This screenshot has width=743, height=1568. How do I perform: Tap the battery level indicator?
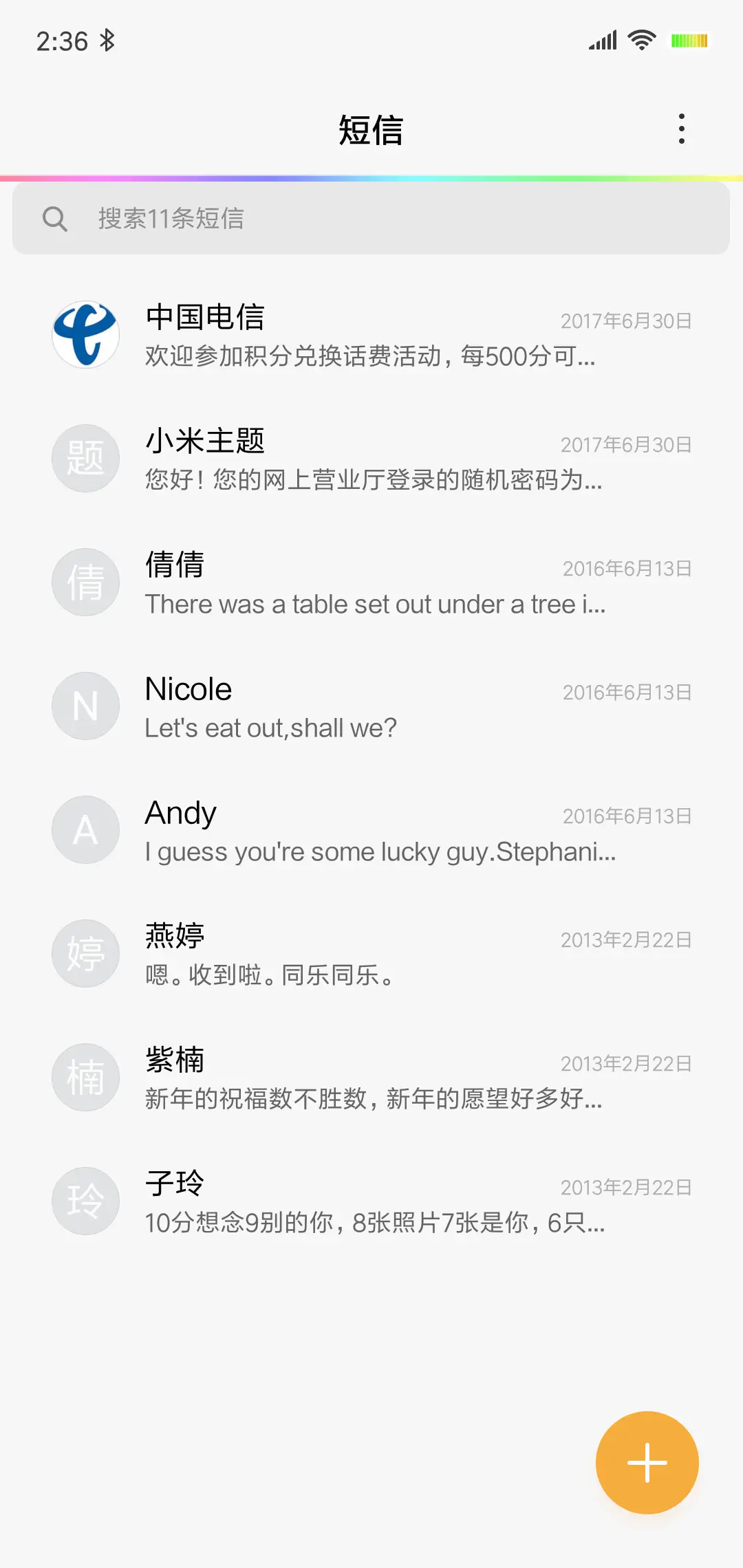[x=689, y=41]
